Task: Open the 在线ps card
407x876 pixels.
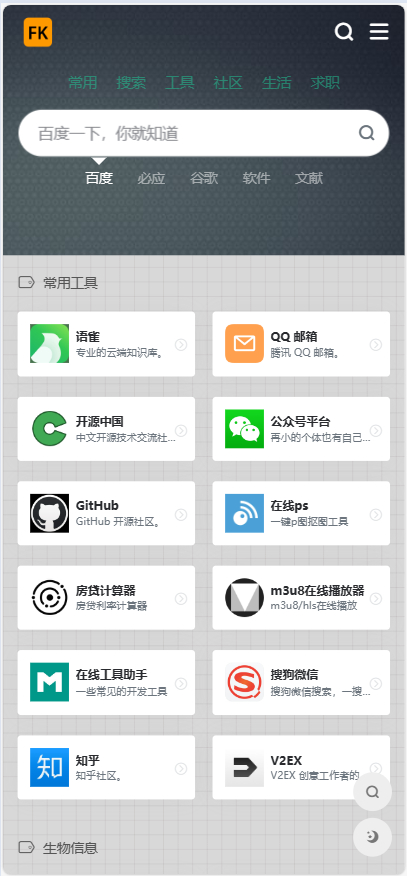Action: (x=301, y=513)
